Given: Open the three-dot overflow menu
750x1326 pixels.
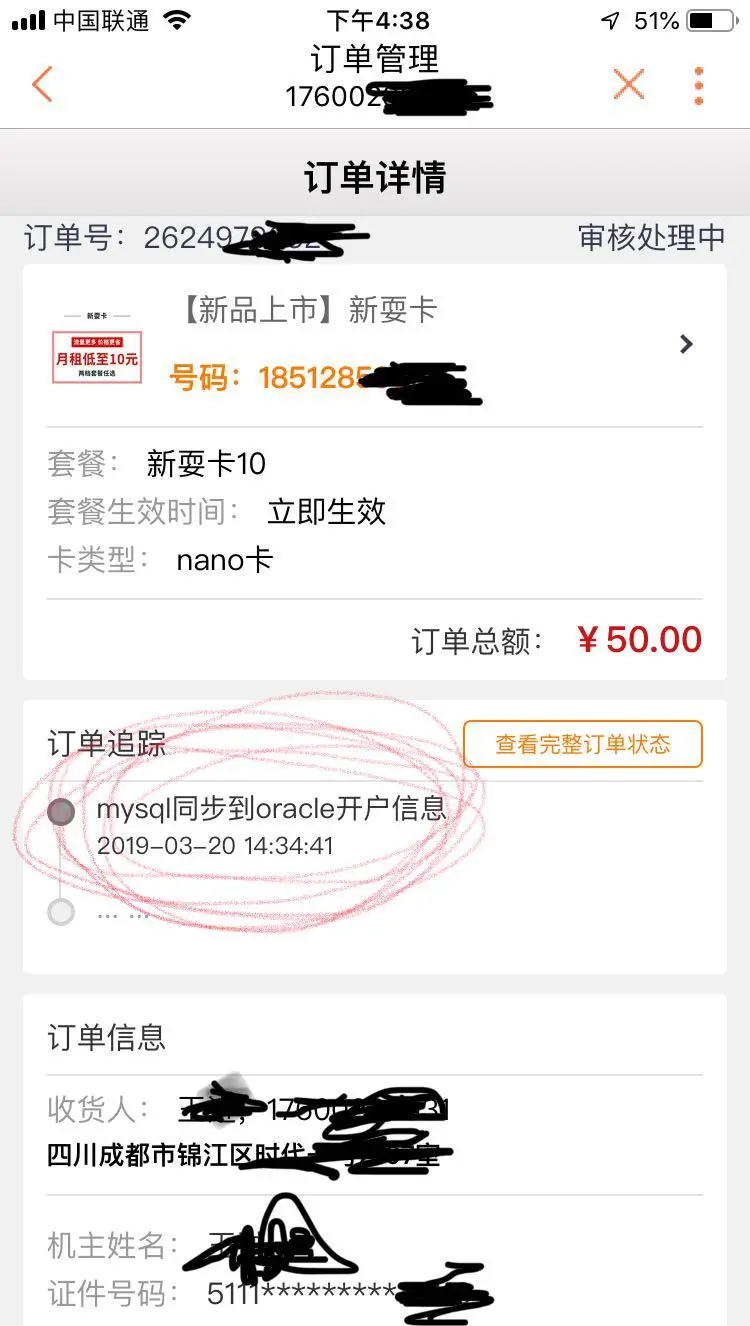Looking at the screenshot, I should click(x=699, y=86).
